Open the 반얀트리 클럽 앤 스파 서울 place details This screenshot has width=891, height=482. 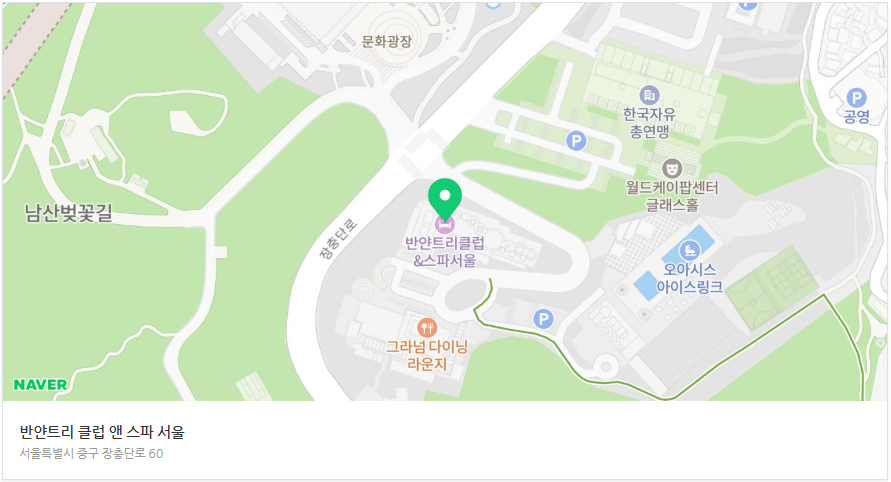102,432
